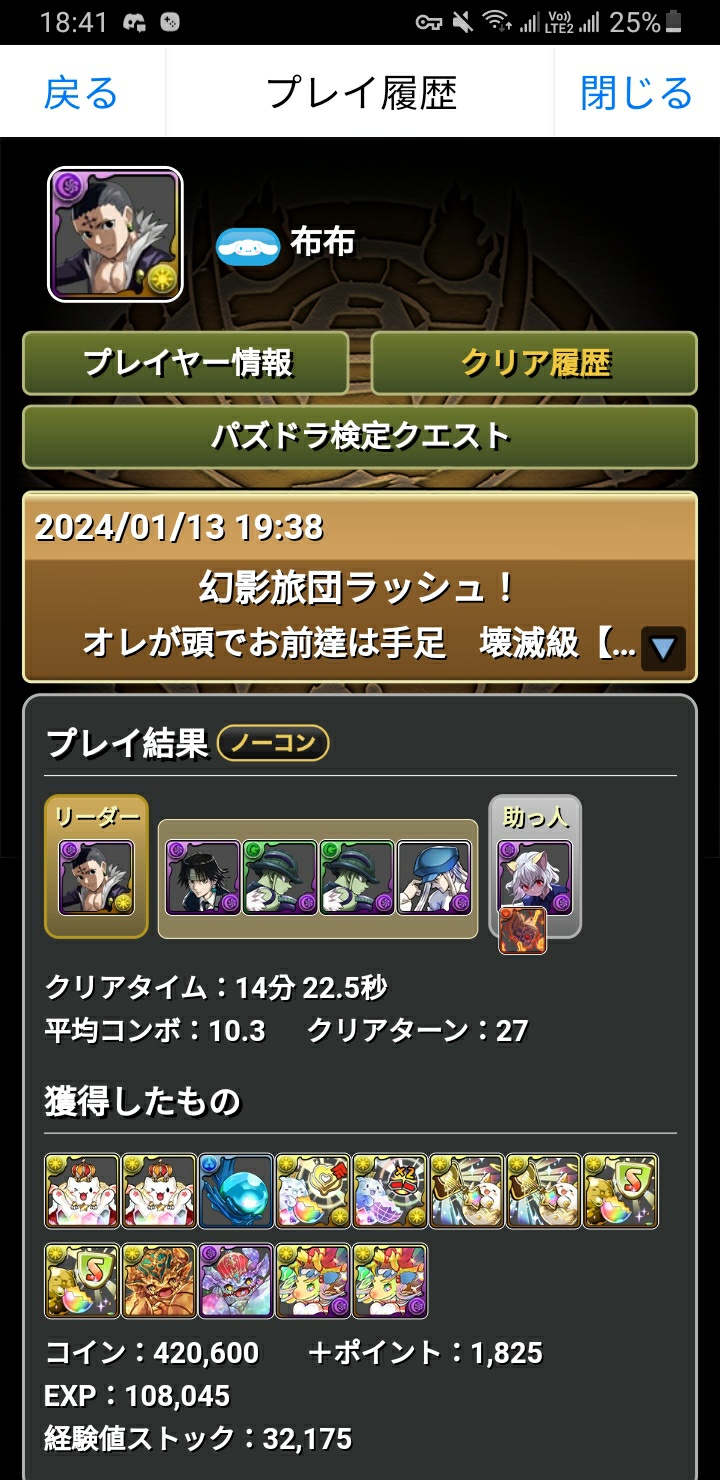
Task: Open the プレイヤー情報 tab
Action: [186, 363]
